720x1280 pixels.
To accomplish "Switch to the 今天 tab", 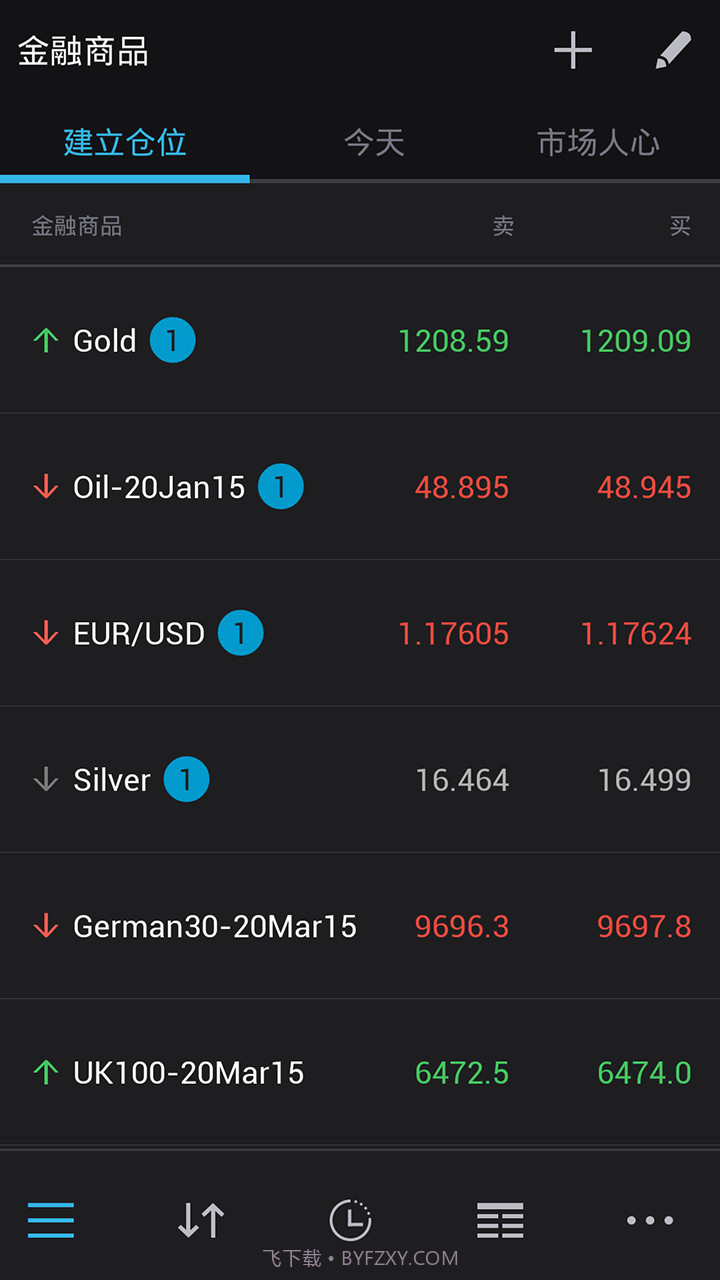I will click(374, 143).
